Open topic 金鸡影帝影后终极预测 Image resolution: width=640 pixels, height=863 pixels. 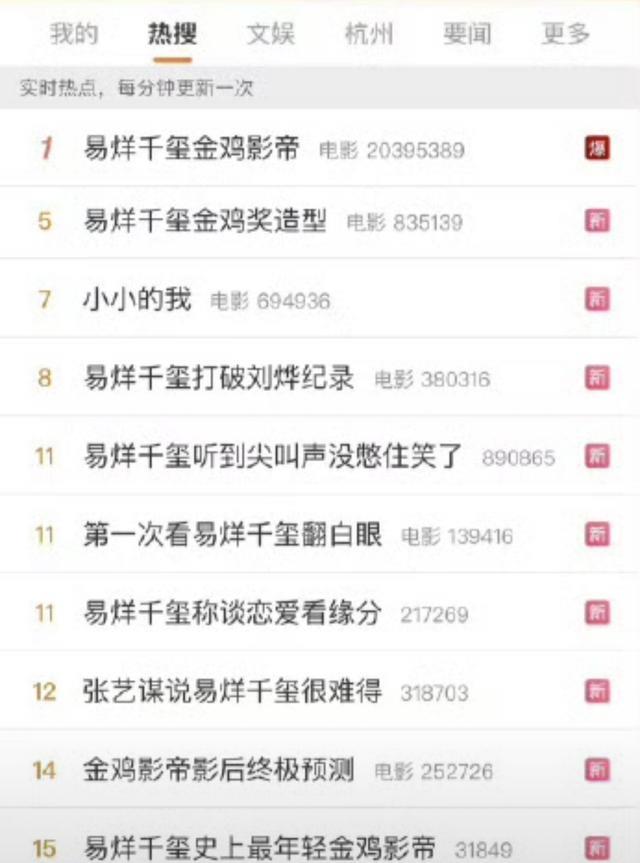point(219,770)
